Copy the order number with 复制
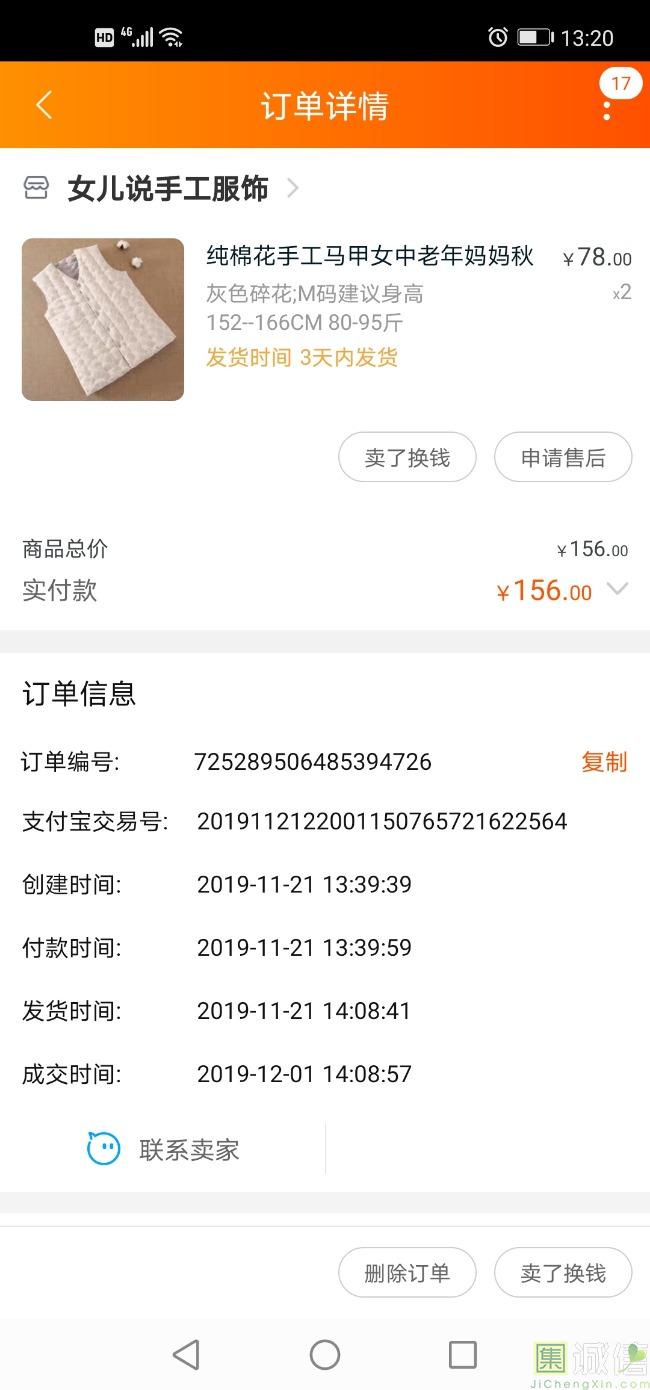650x1390 pixels. 604,762
